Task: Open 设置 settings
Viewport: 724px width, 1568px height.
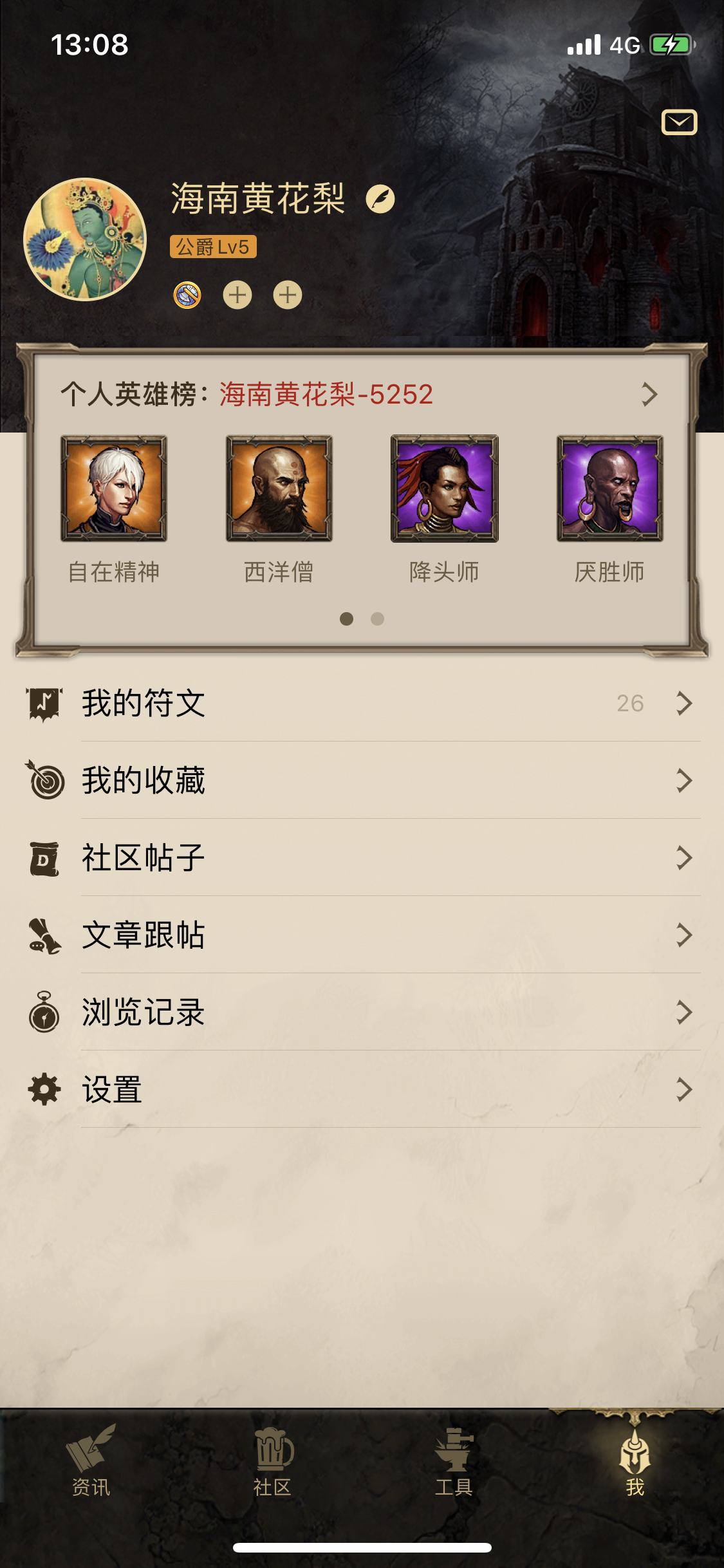Action: pos(360,1089)
